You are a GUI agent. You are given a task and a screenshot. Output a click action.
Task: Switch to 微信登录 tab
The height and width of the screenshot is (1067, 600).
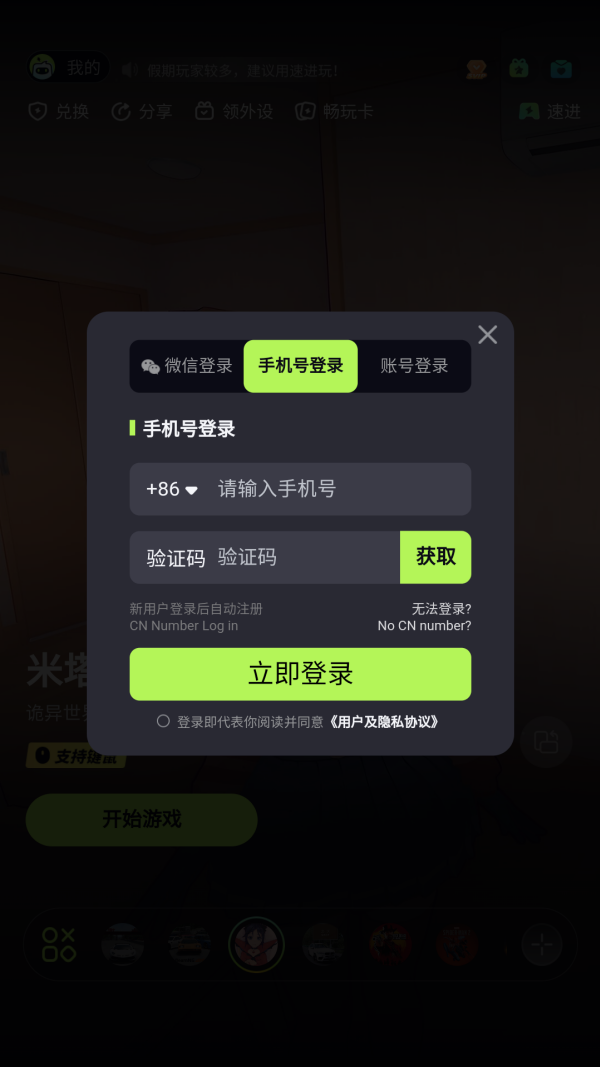(x=187, y=366)
